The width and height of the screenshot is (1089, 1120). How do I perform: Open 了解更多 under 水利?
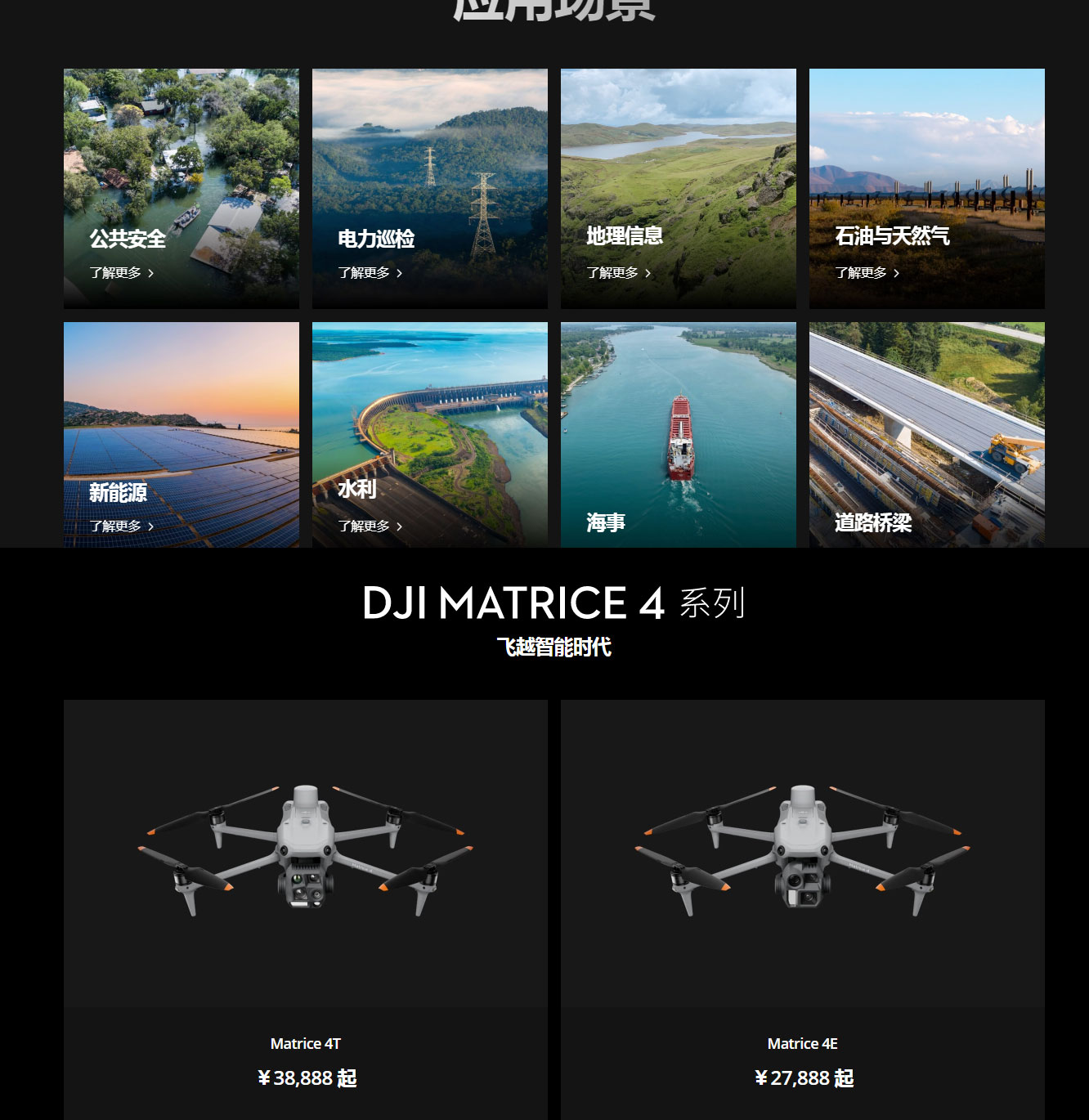(370, 526)
